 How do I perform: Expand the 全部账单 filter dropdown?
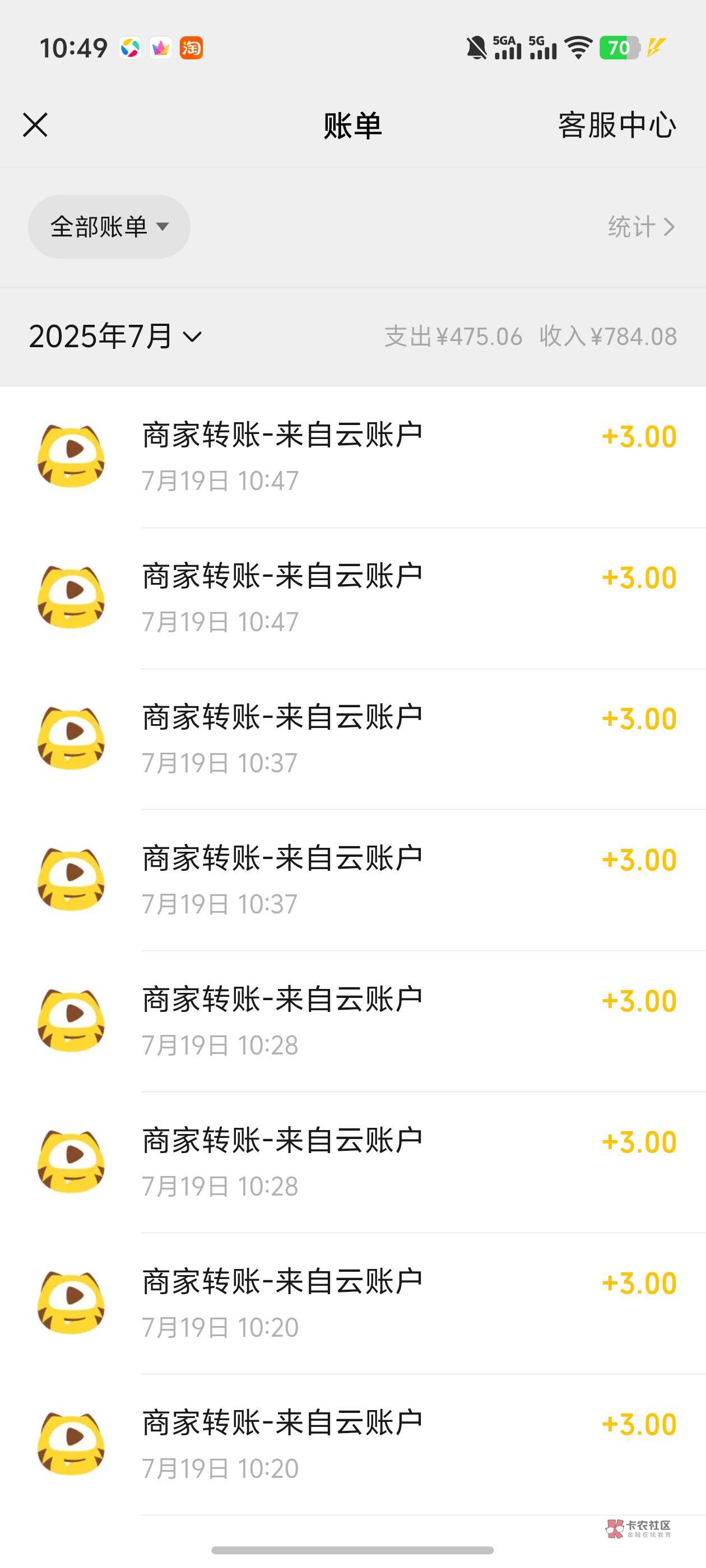click(x=109, y=226)
